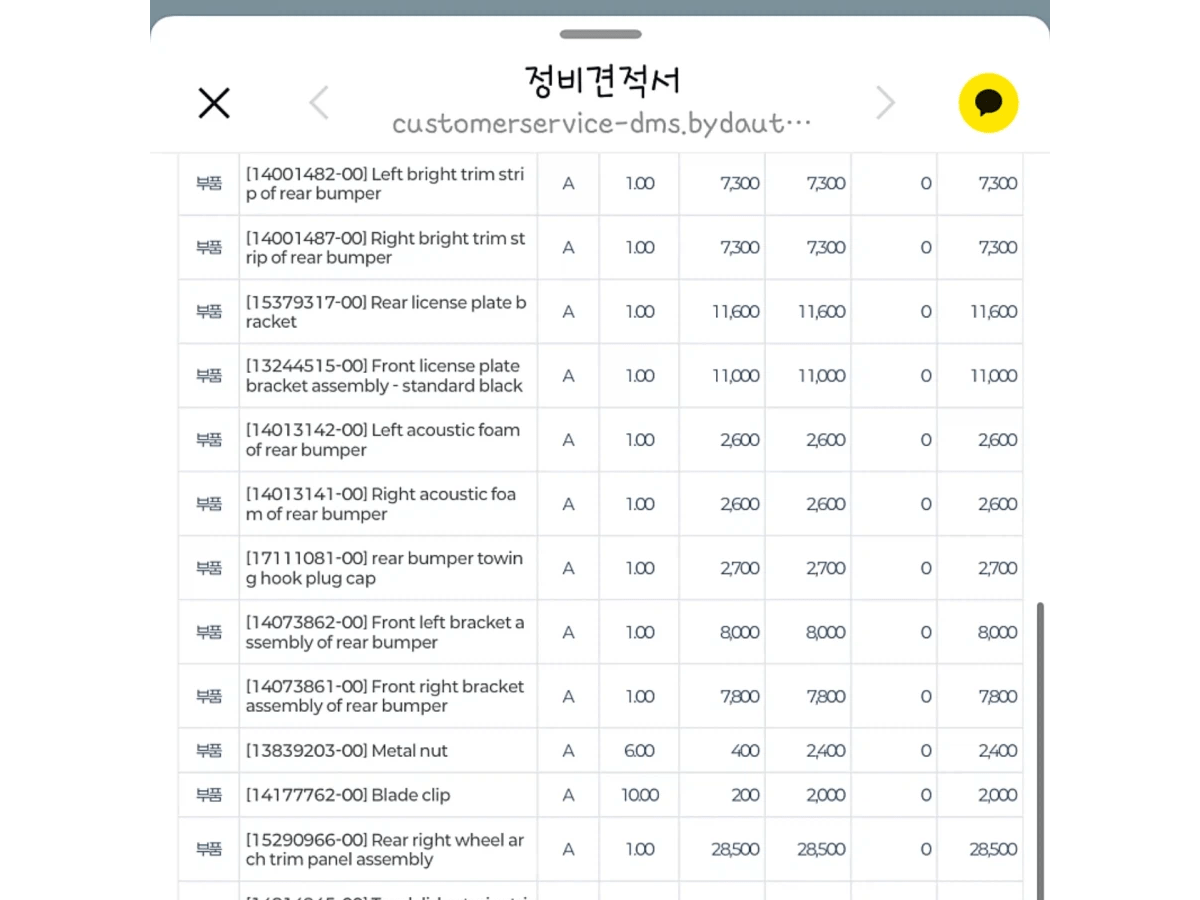Go back to the previous page
Viewport: 1200px width, 900px height.
point(318,102)
